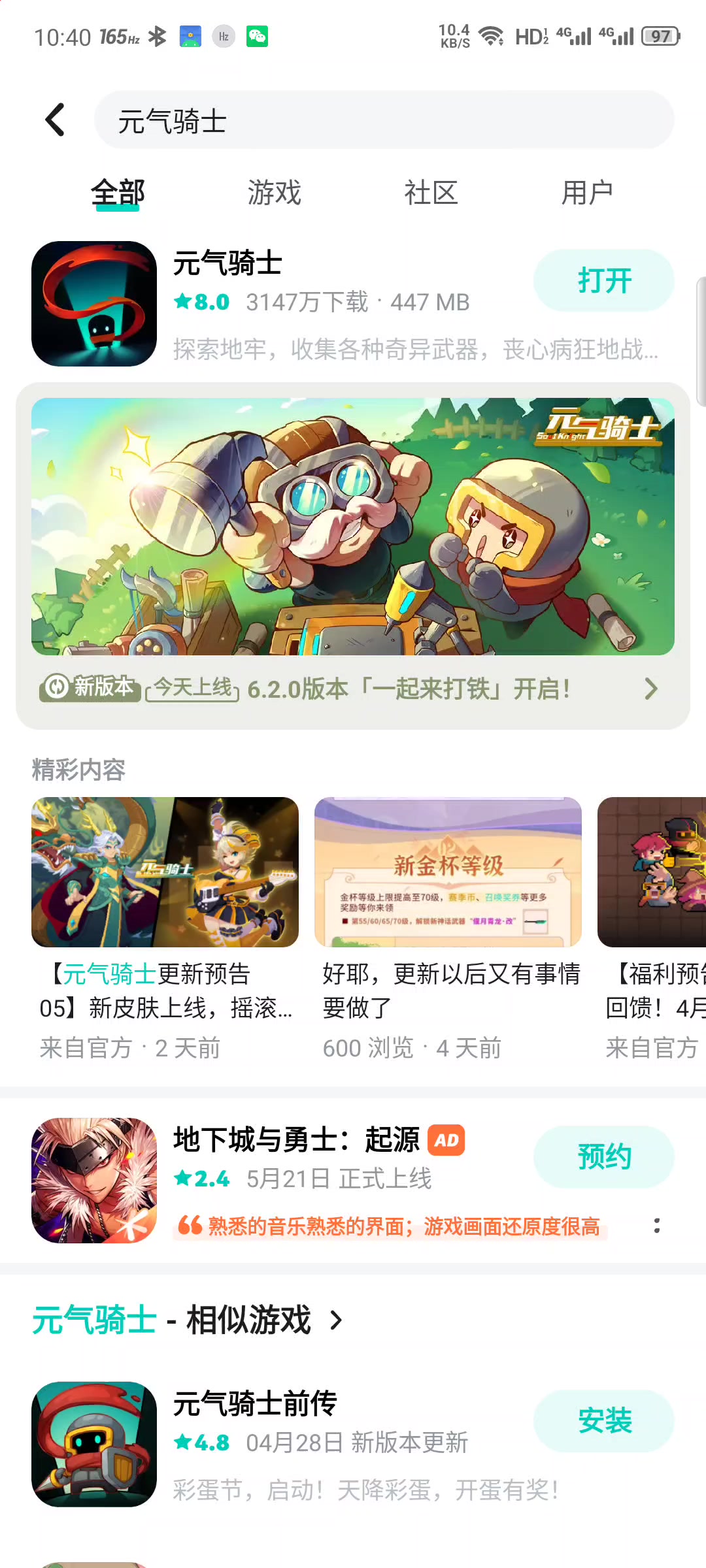Open the 6.2.0版本 一起来打铁 banner
The width and height of the screenshot is (706, 1568).
pyautogui.click(x=353, y=556)
